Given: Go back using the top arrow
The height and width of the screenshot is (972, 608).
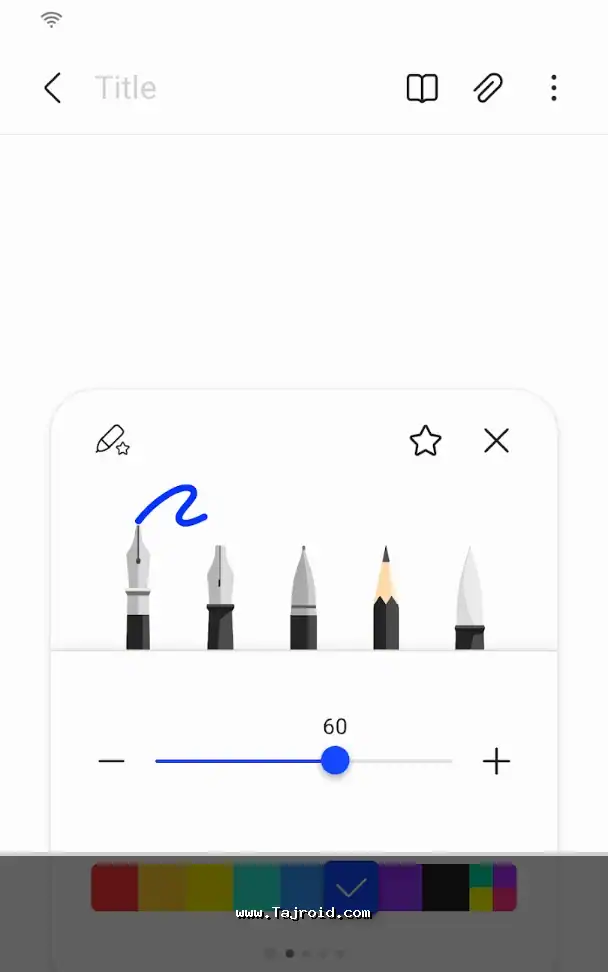Looking at the screenshot, I should 53,88.
